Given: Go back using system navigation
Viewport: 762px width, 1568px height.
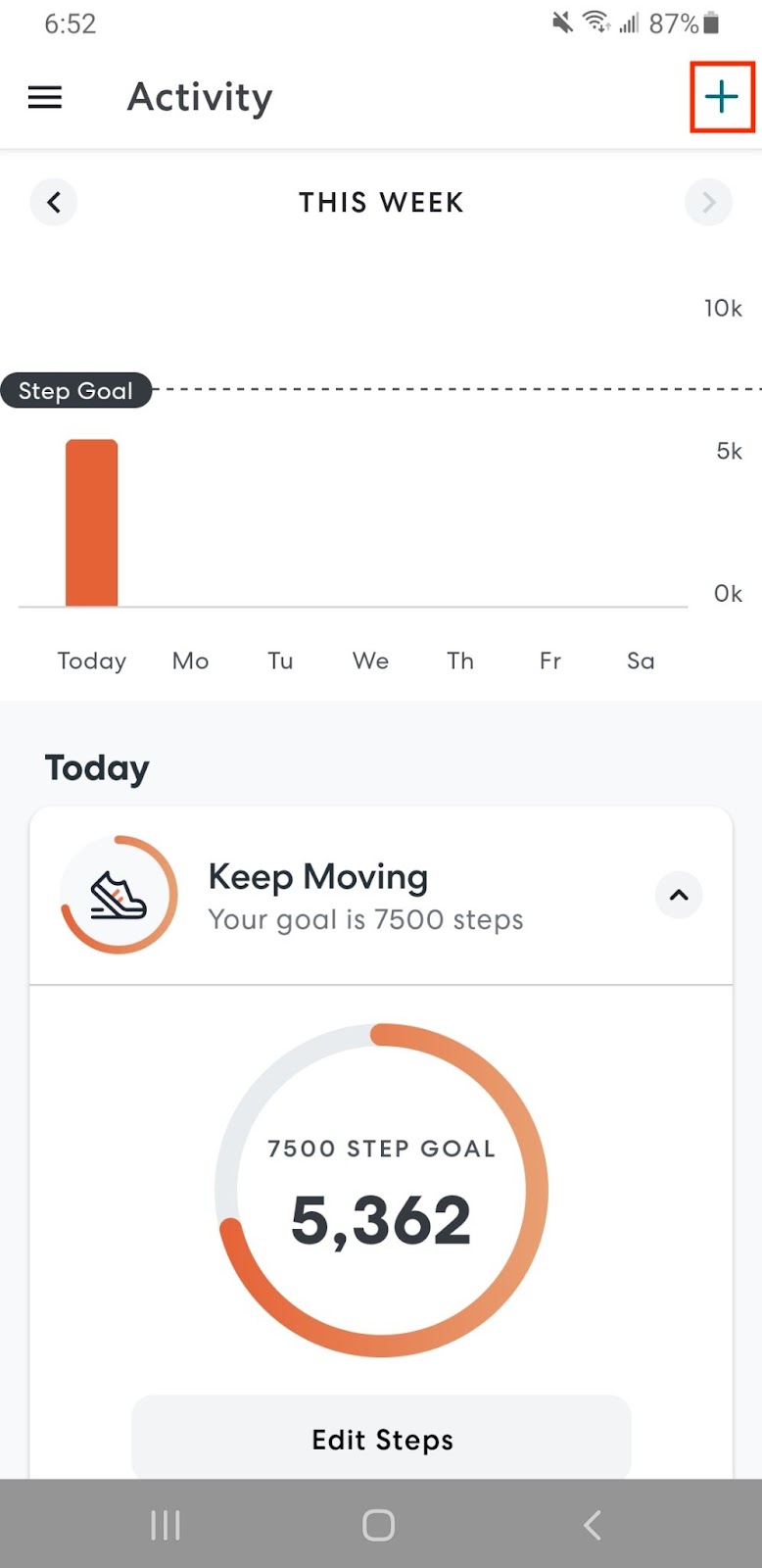Looking at the screenshot, I should coord(593,1525).
